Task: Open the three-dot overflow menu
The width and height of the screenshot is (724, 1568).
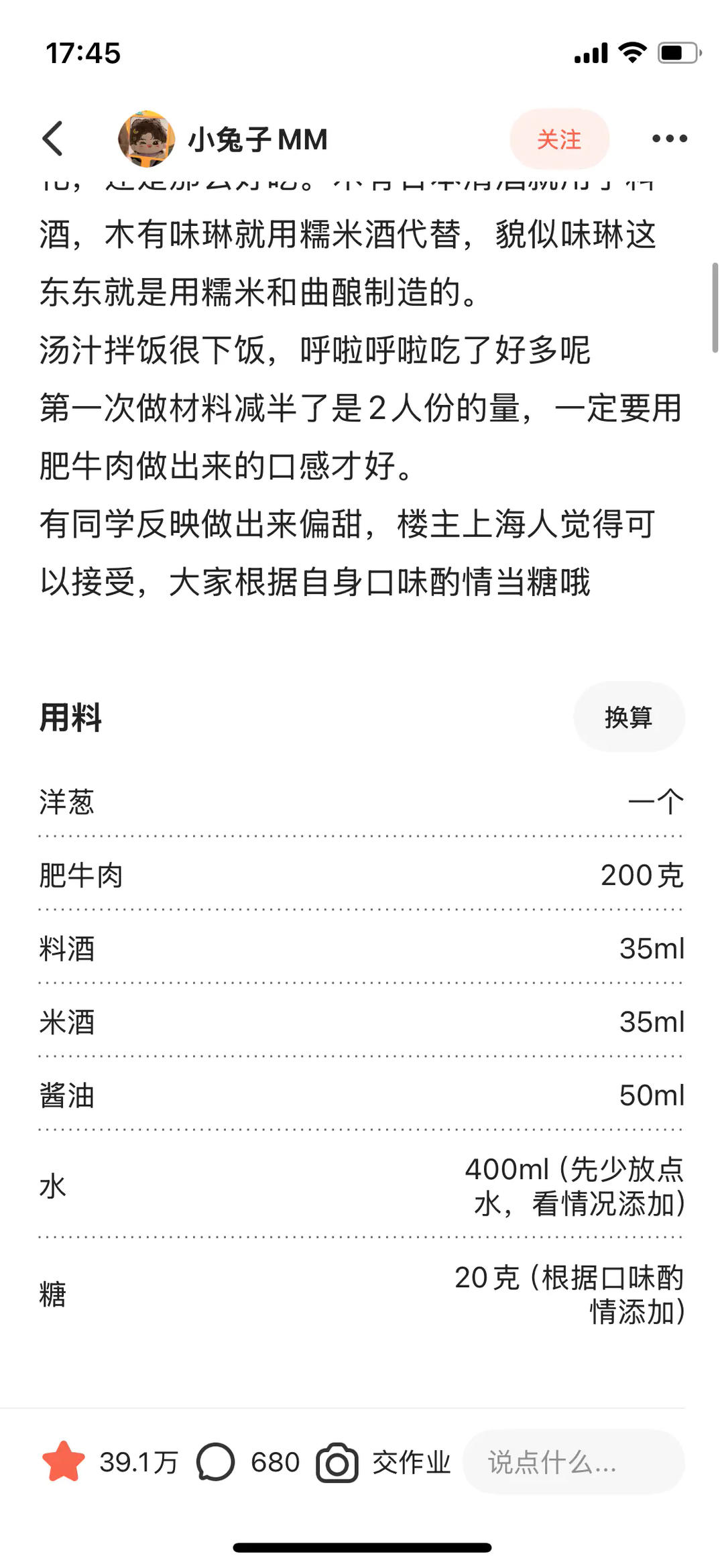Action: [x=669, y=139]
